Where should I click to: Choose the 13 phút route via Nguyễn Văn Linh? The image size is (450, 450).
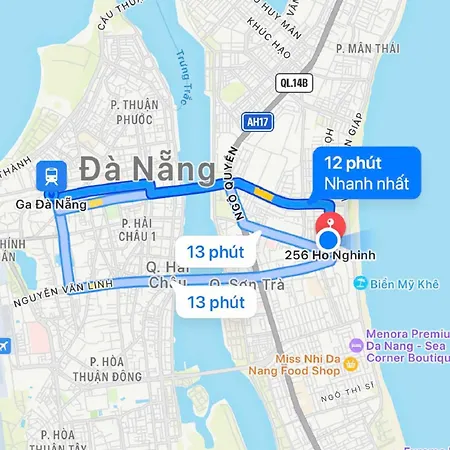216,302
